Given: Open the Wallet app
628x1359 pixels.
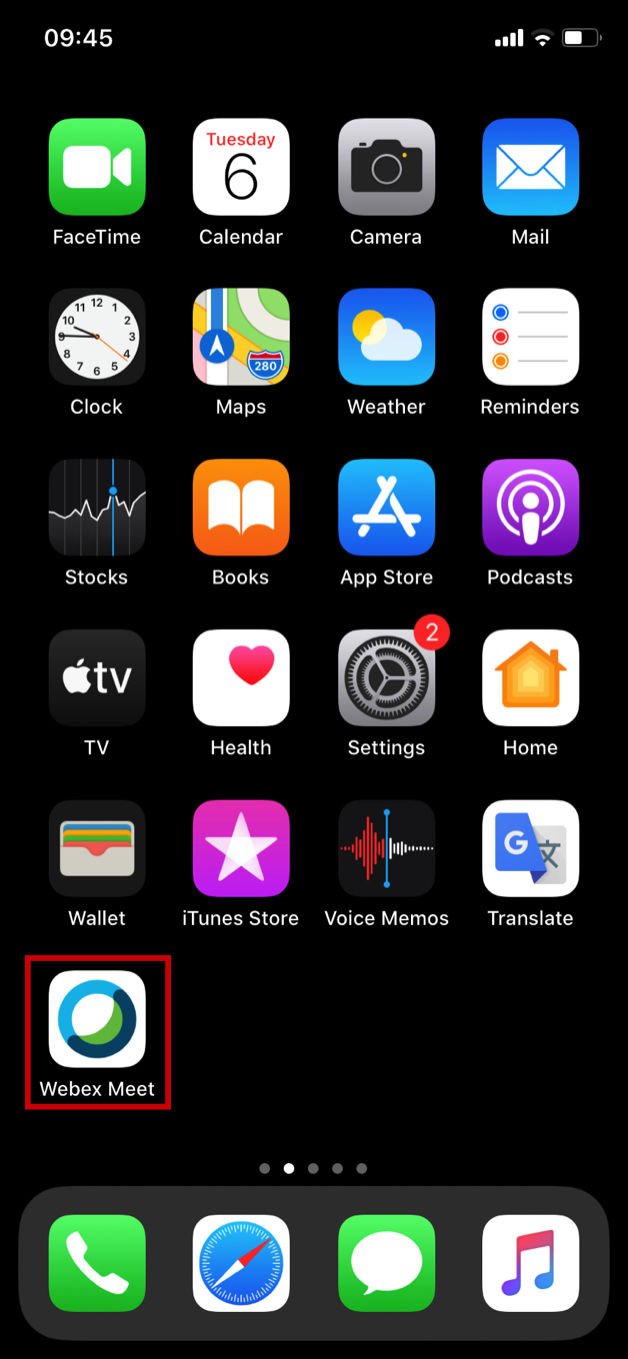Looking at the screenshot, I should 97,848.
